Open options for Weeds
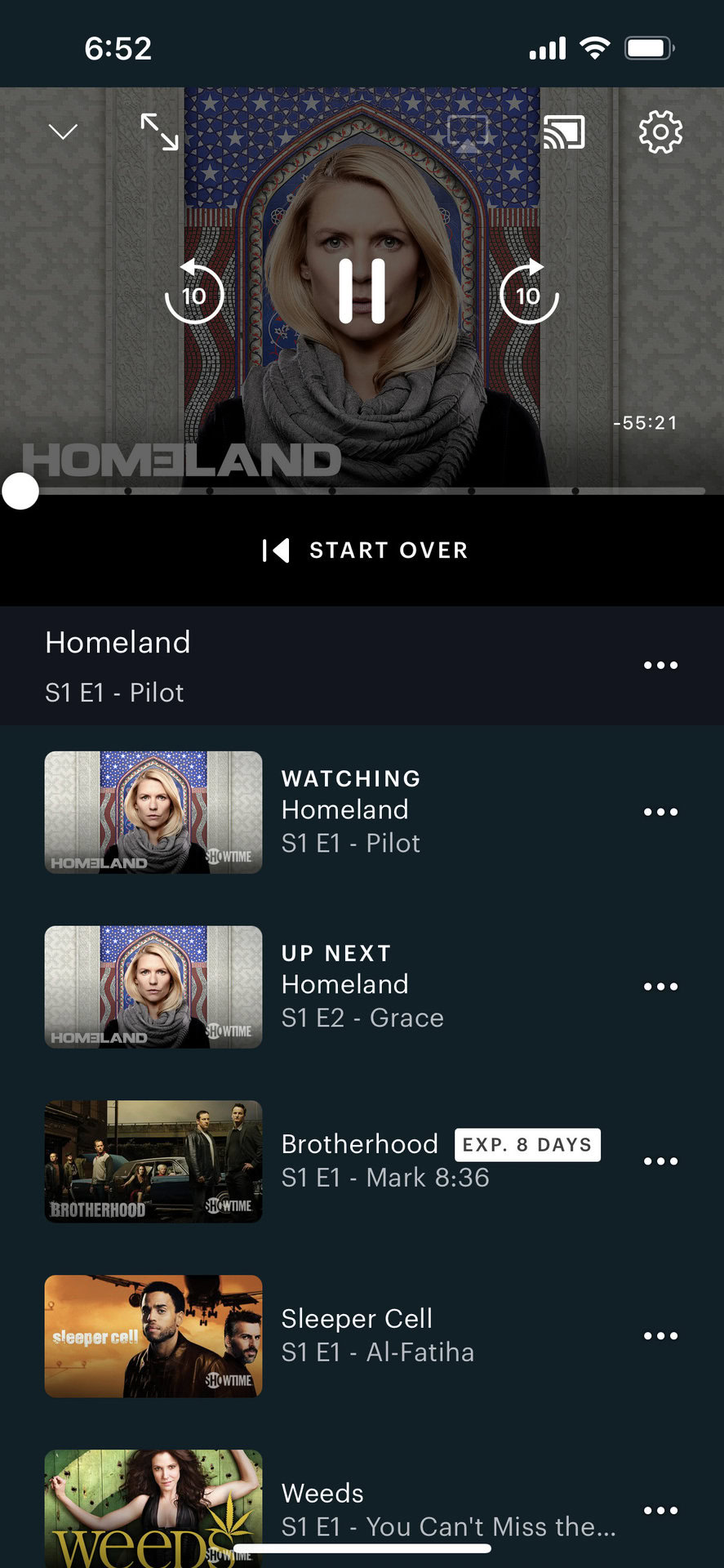724x1568 pixels. pos(660,1511)
